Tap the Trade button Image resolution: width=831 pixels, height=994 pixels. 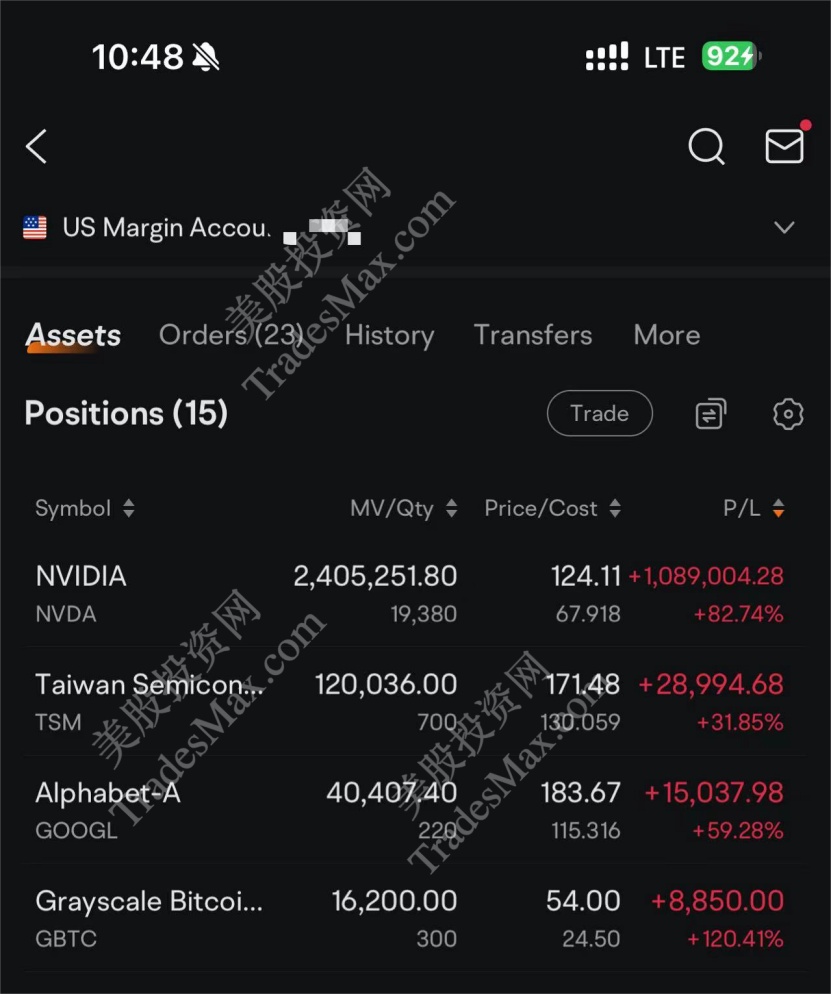600,413
